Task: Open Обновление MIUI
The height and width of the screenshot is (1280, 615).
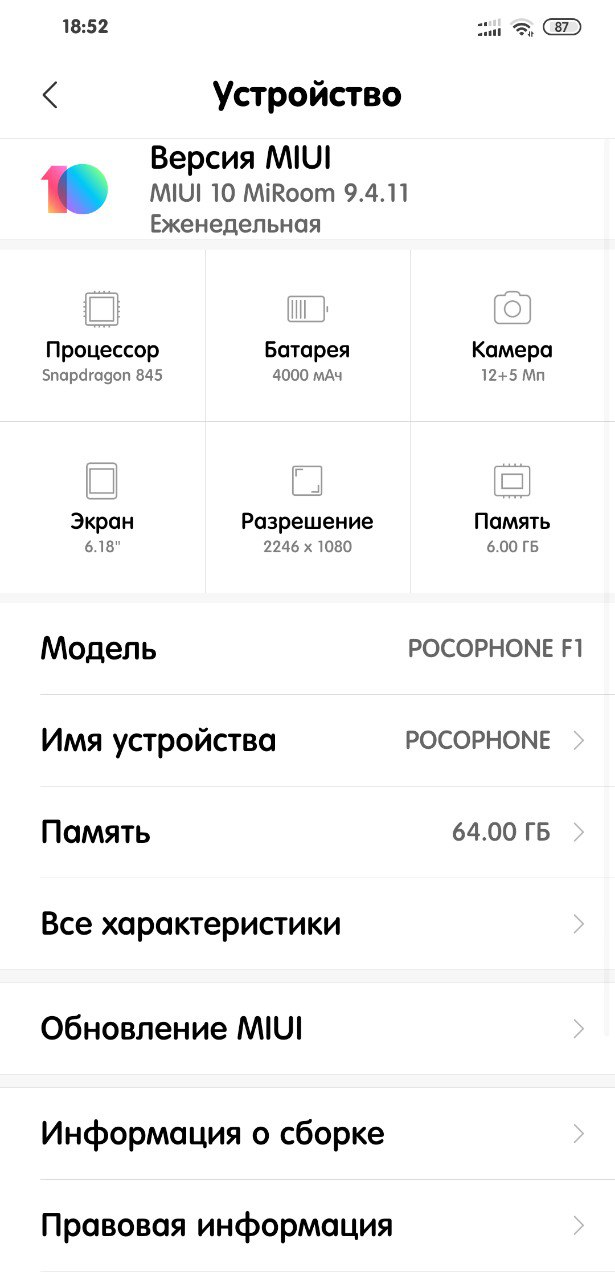Action: (x=307, y=1029)
